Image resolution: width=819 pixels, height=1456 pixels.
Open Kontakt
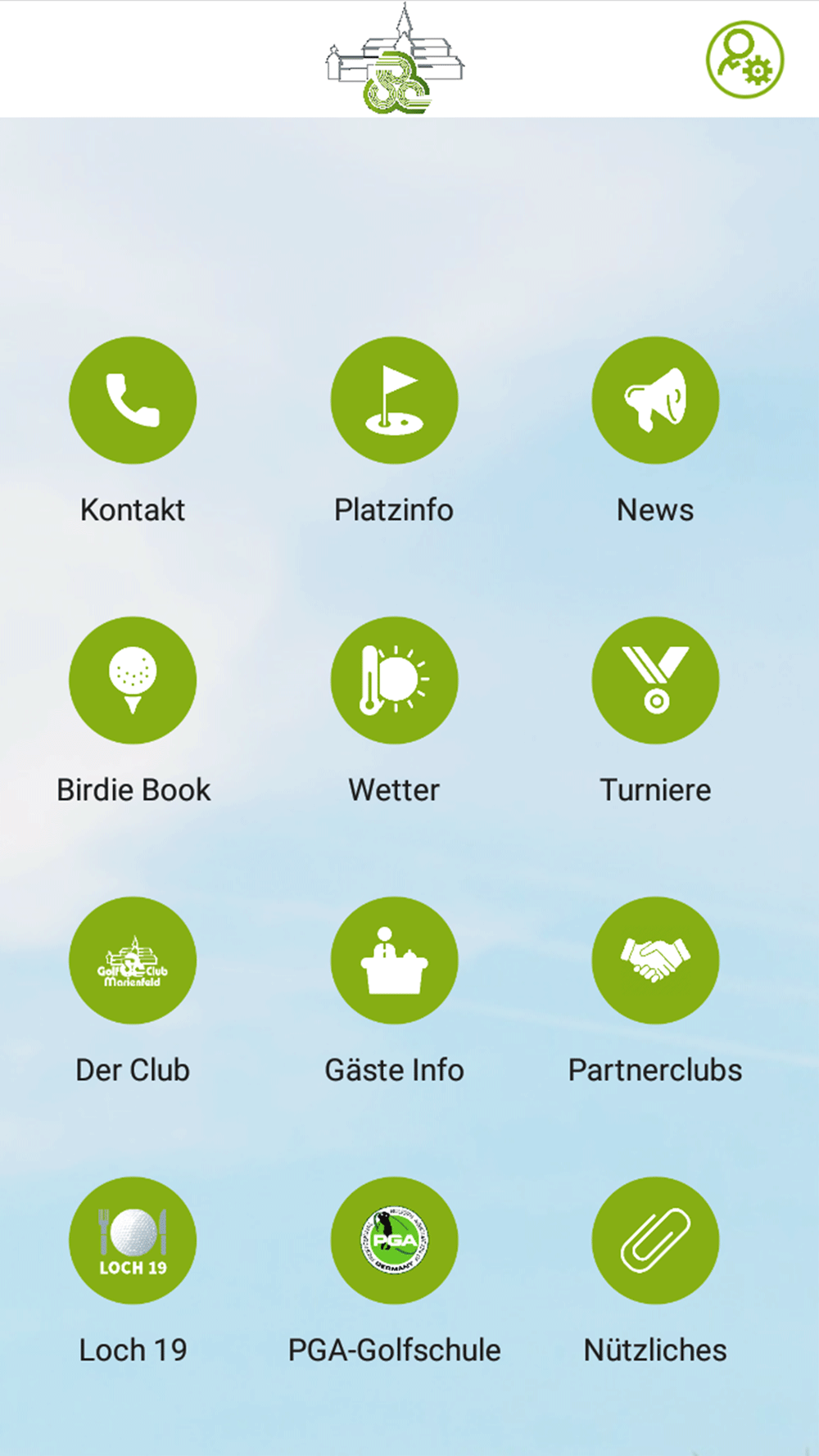133,400
